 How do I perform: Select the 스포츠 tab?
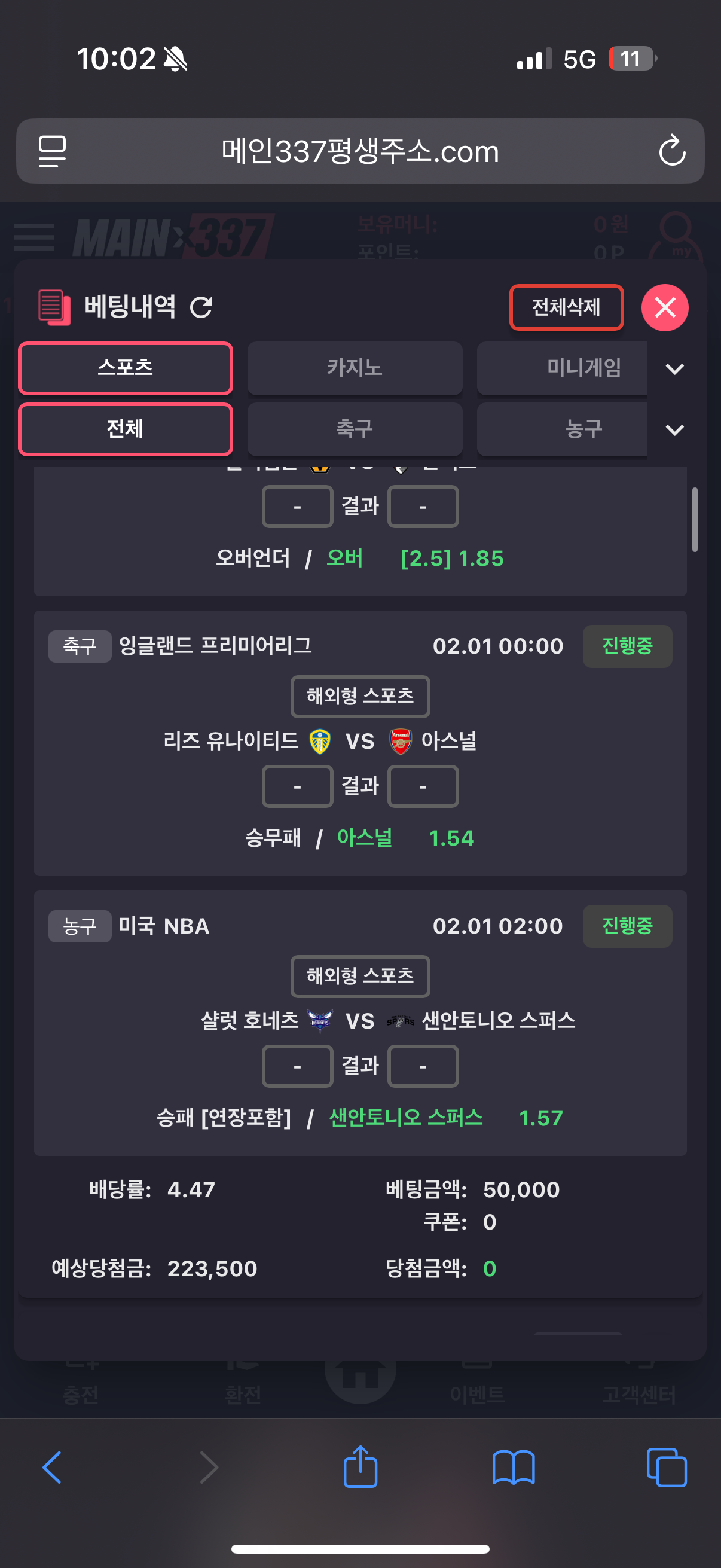[x=126, y=368]
